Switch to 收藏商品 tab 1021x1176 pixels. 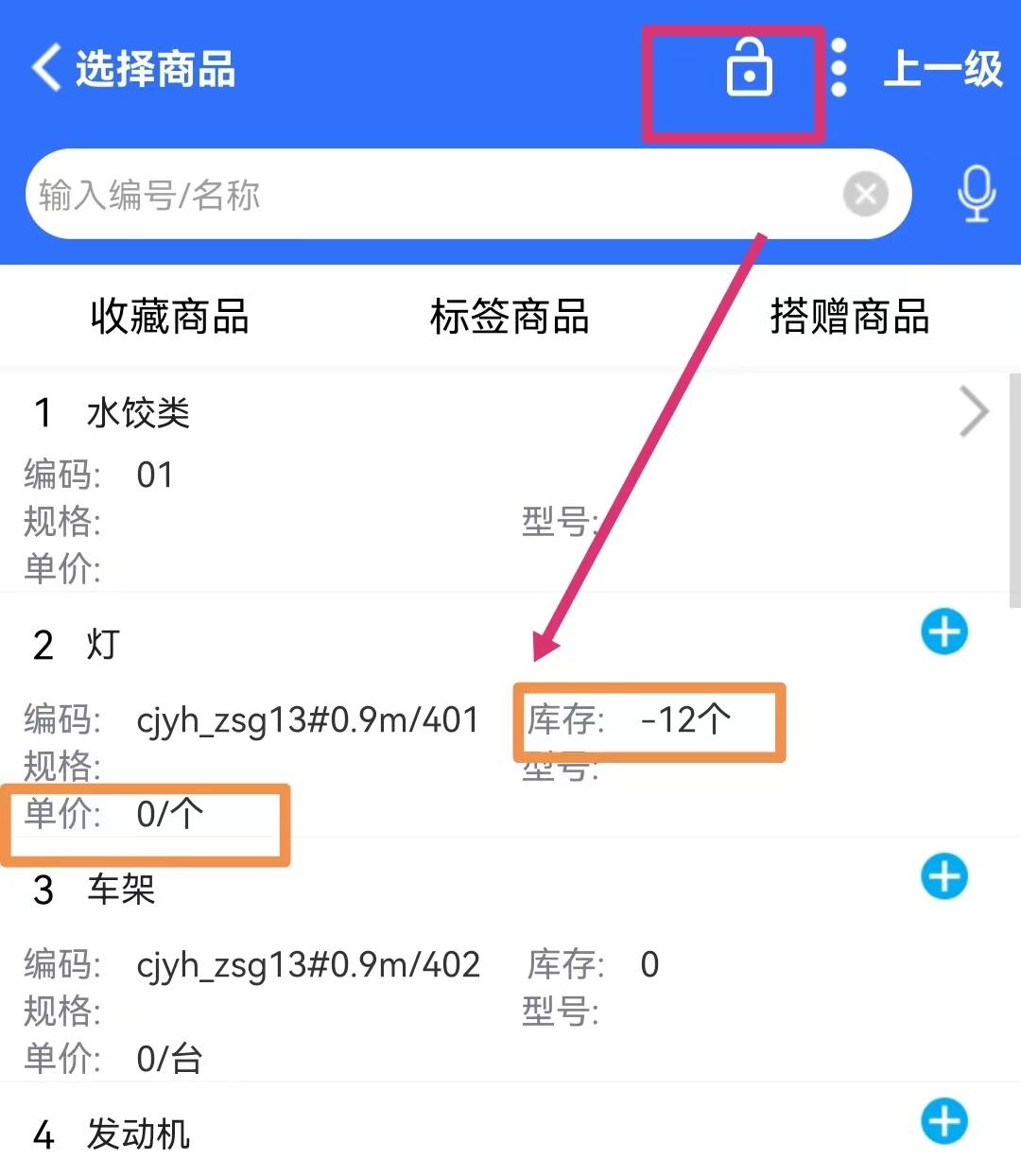point(170,317)
